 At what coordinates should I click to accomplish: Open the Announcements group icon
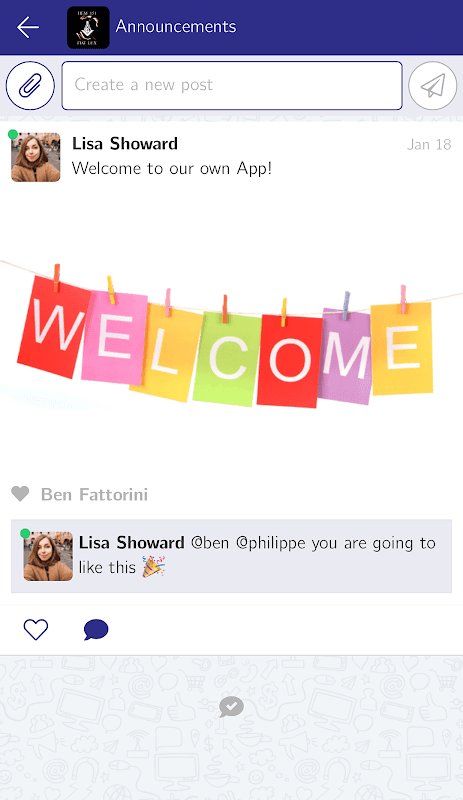click(x=88, y=28)
